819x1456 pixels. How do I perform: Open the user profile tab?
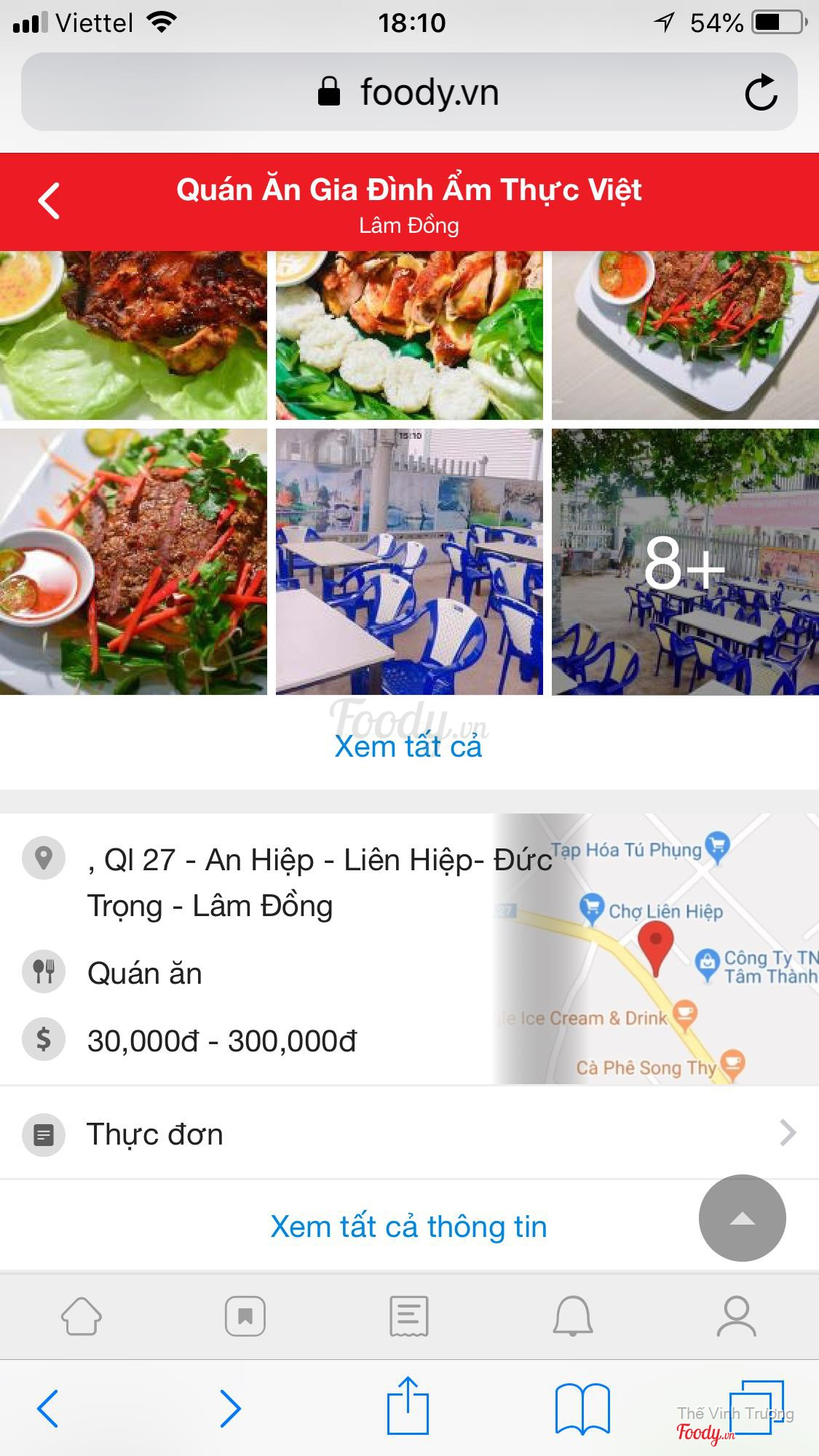pos(737,1316)
